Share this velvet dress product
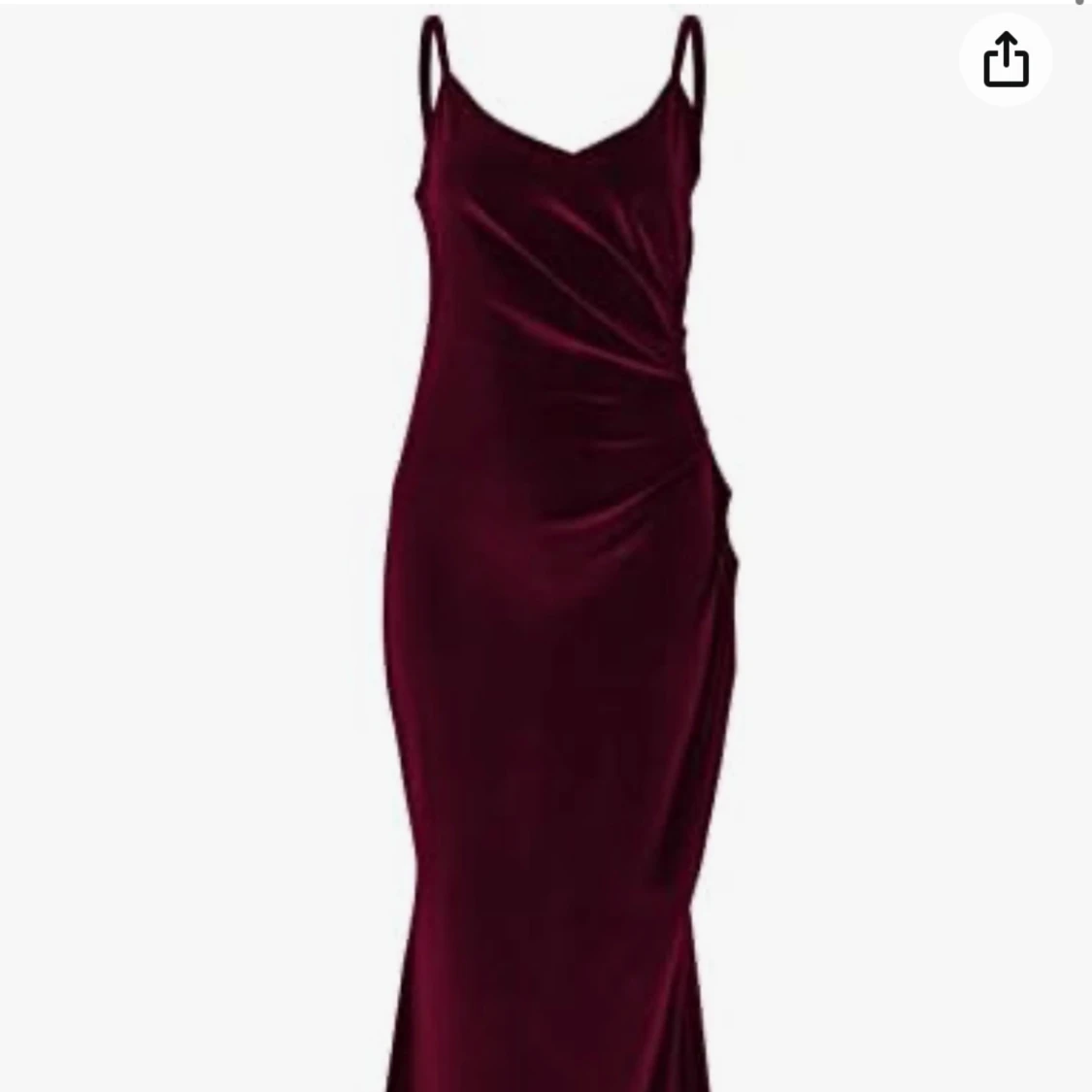This screenshot has width=1092, height=1092. 1006,60
